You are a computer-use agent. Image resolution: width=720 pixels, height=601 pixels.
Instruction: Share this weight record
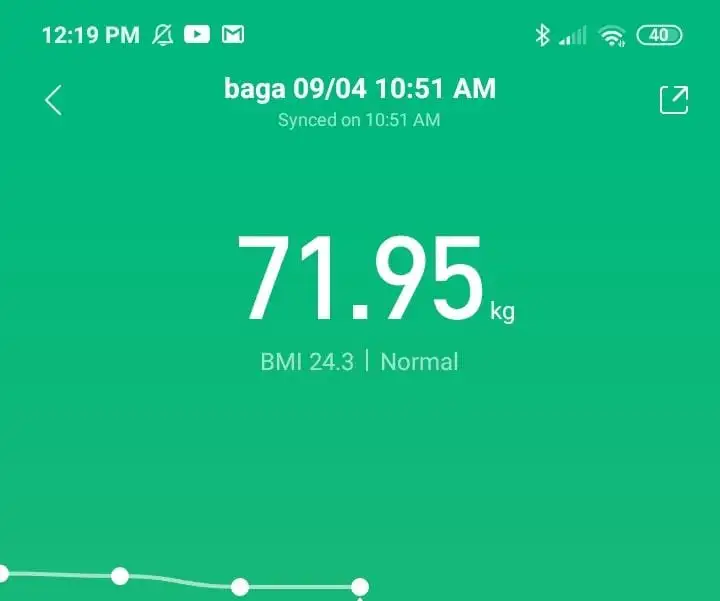(673, 100)
